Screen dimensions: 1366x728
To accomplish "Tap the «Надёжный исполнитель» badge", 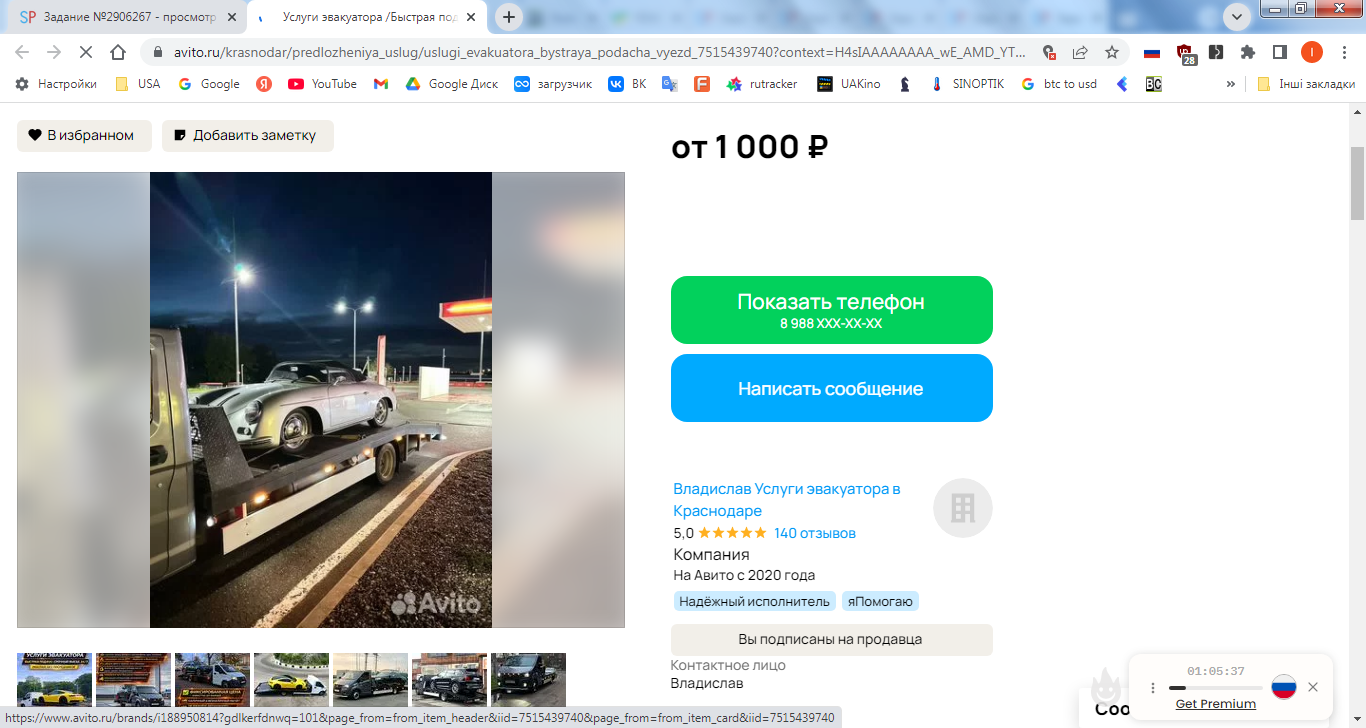I will [x=754, y=601].
